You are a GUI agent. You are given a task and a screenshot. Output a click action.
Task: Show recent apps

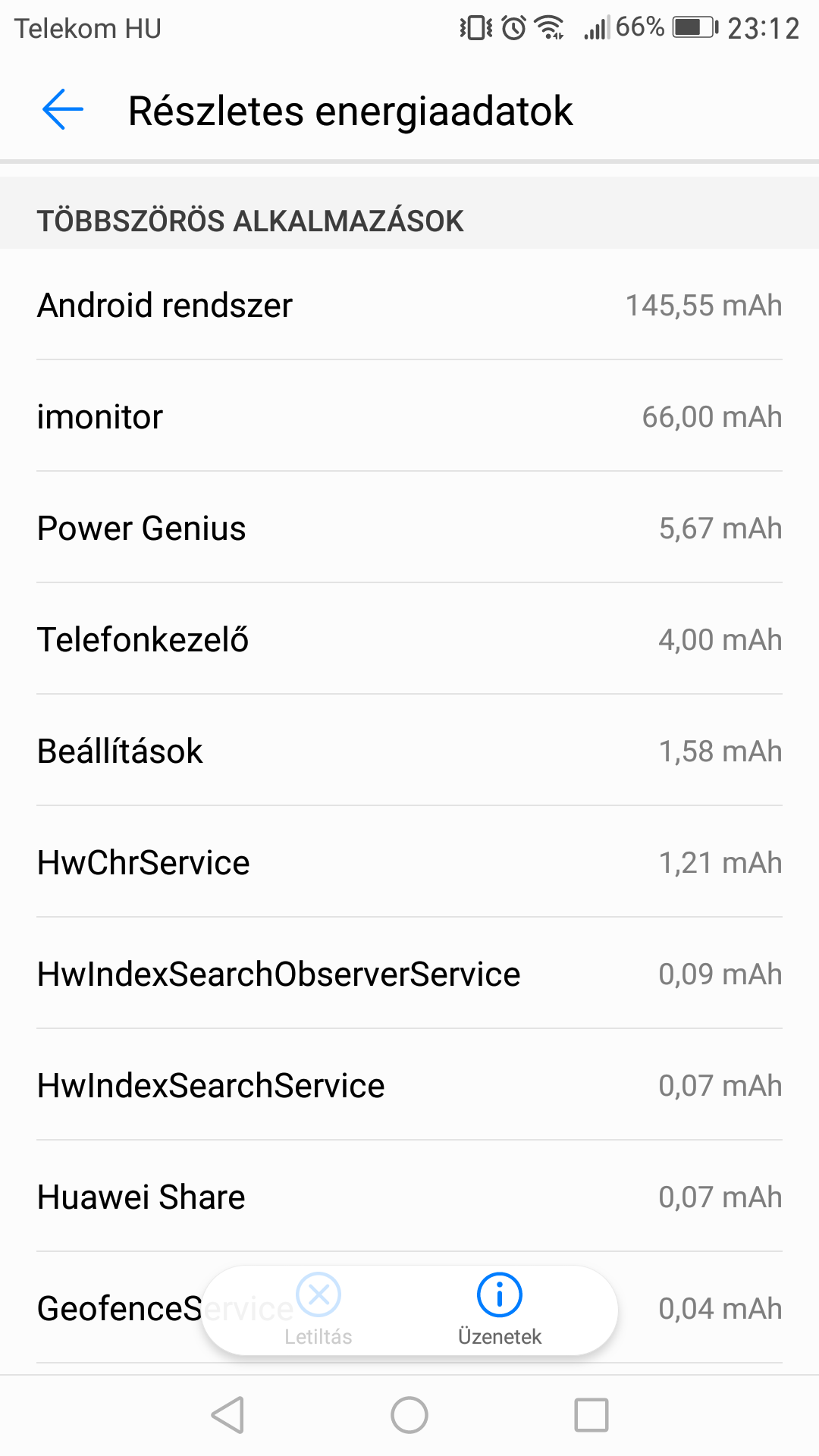tap(591, 1415)
